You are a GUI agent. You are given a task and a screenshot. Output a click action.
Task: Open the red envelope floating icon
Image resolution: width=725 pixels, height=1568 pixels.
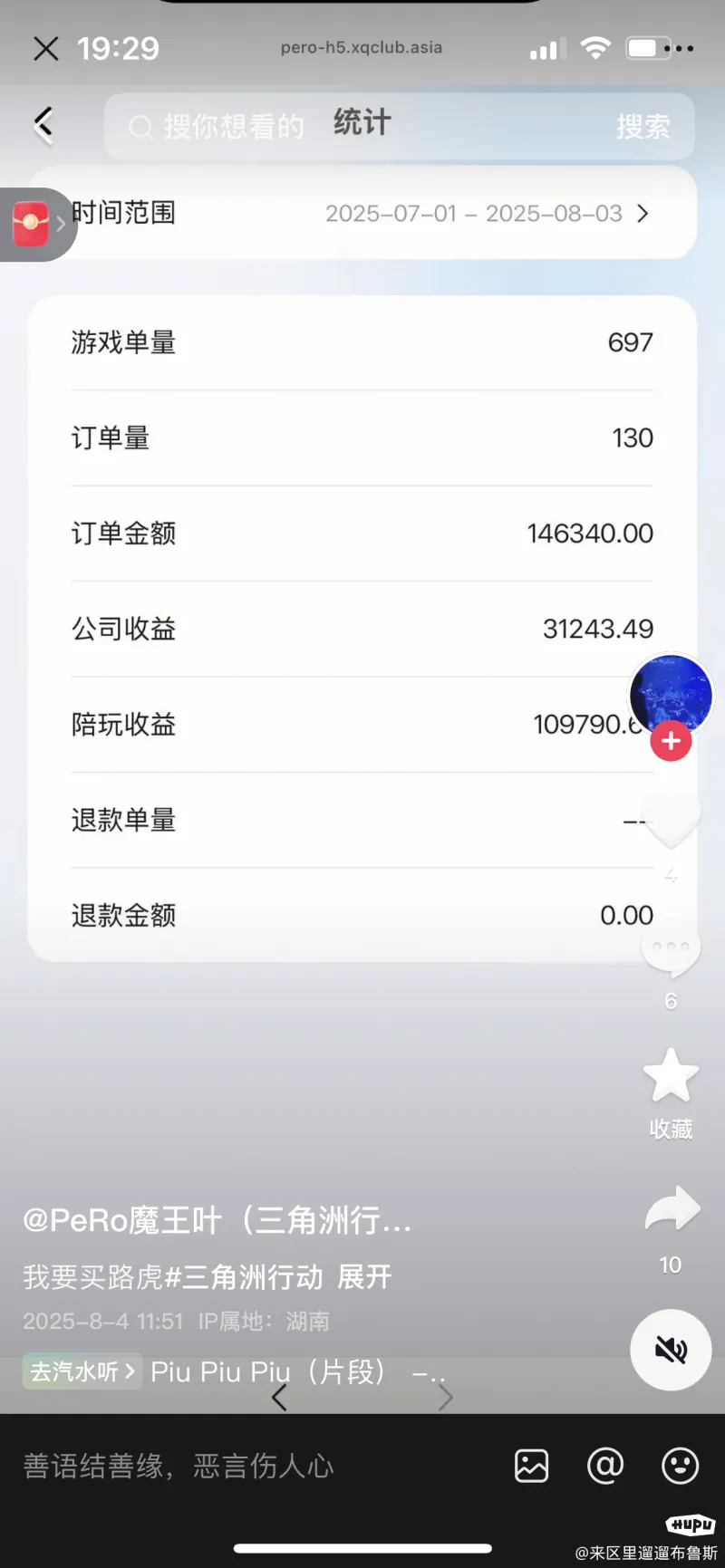click(31, 223)
